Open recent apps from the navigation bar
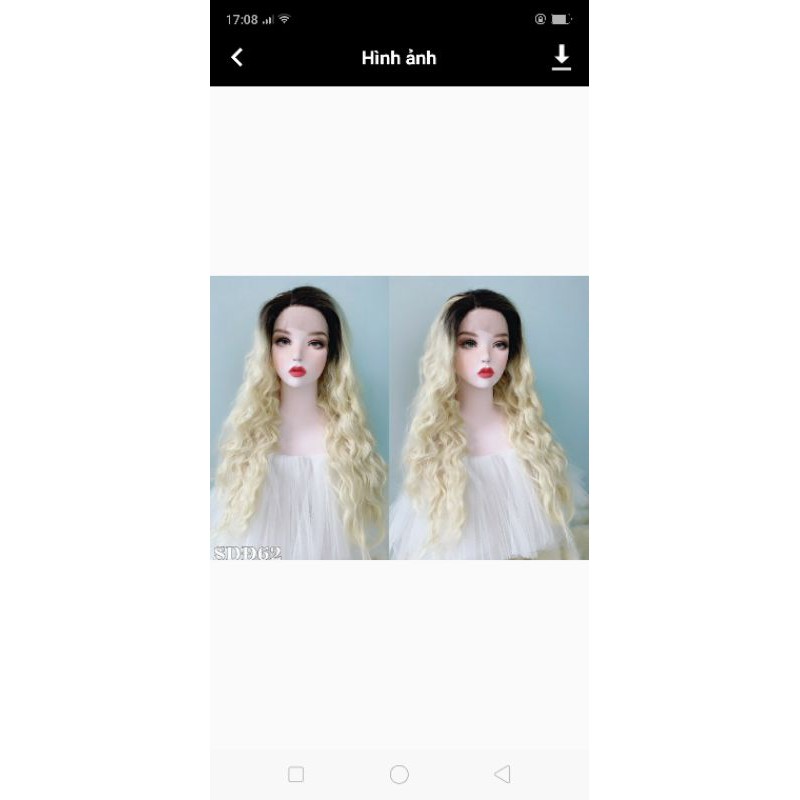 tap(296, 774)
